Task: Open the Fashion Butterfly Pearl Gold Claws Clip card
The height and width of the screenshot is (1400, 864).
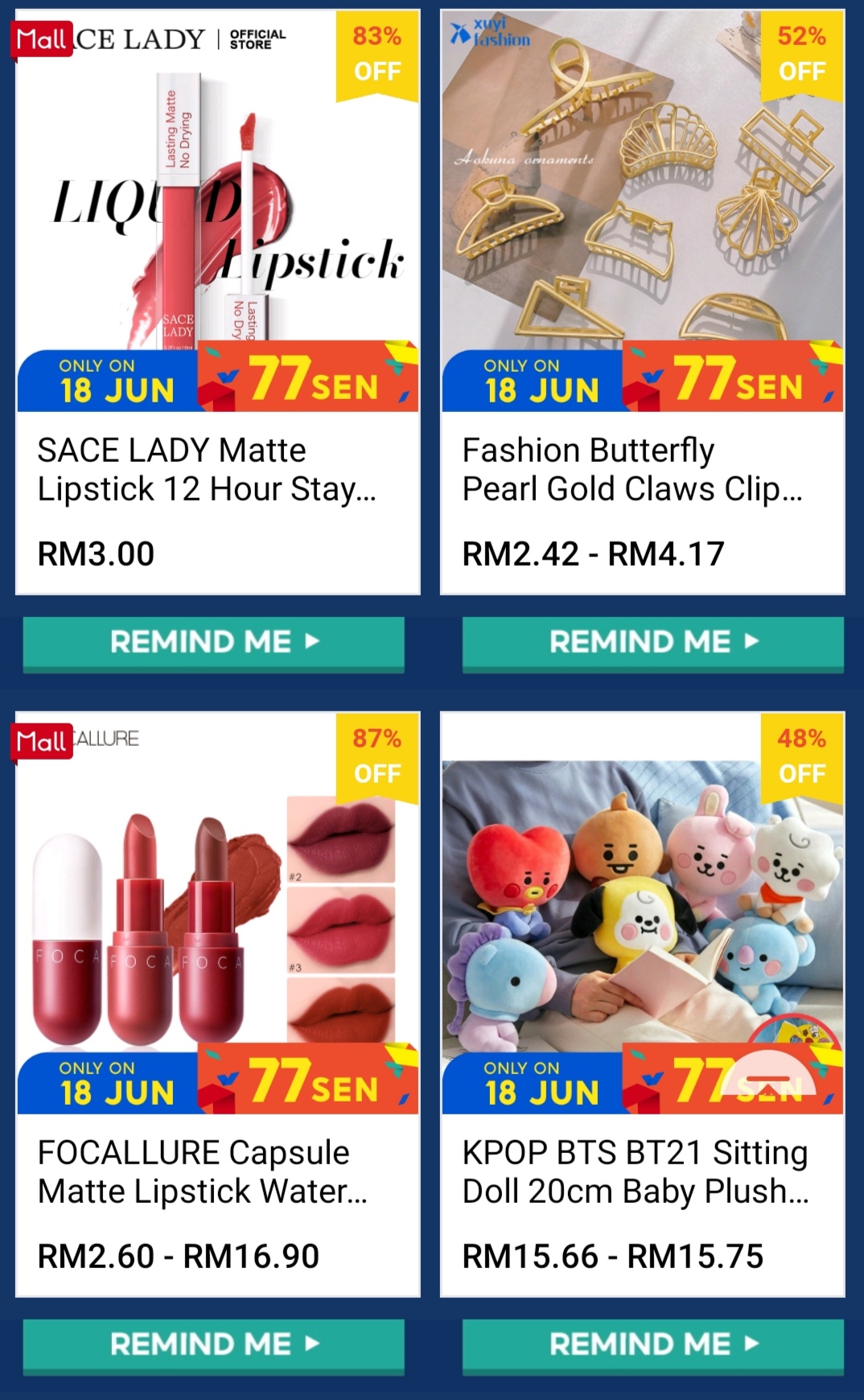Action: [x=642, y=302]
